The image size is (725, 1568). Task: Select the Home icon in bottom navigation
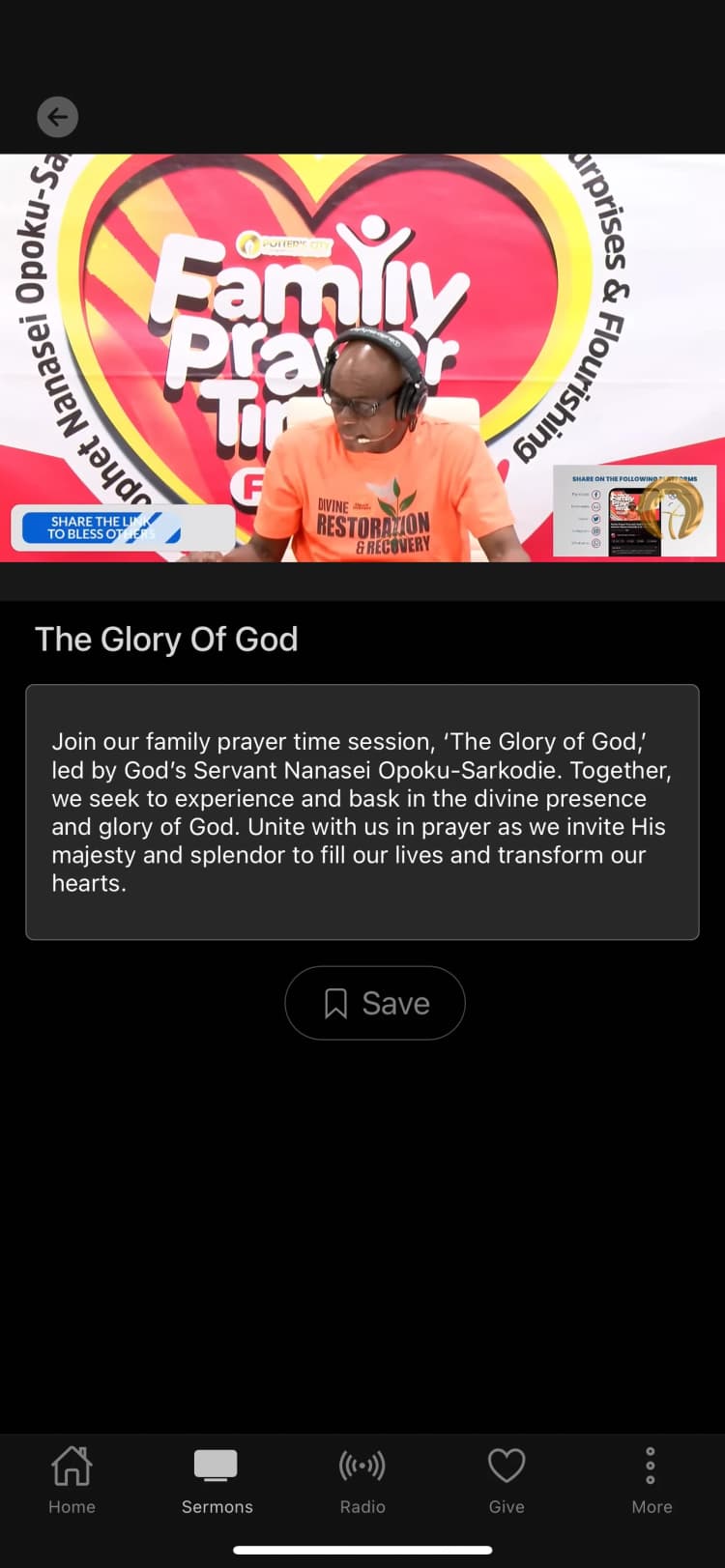coord(72,1465)
